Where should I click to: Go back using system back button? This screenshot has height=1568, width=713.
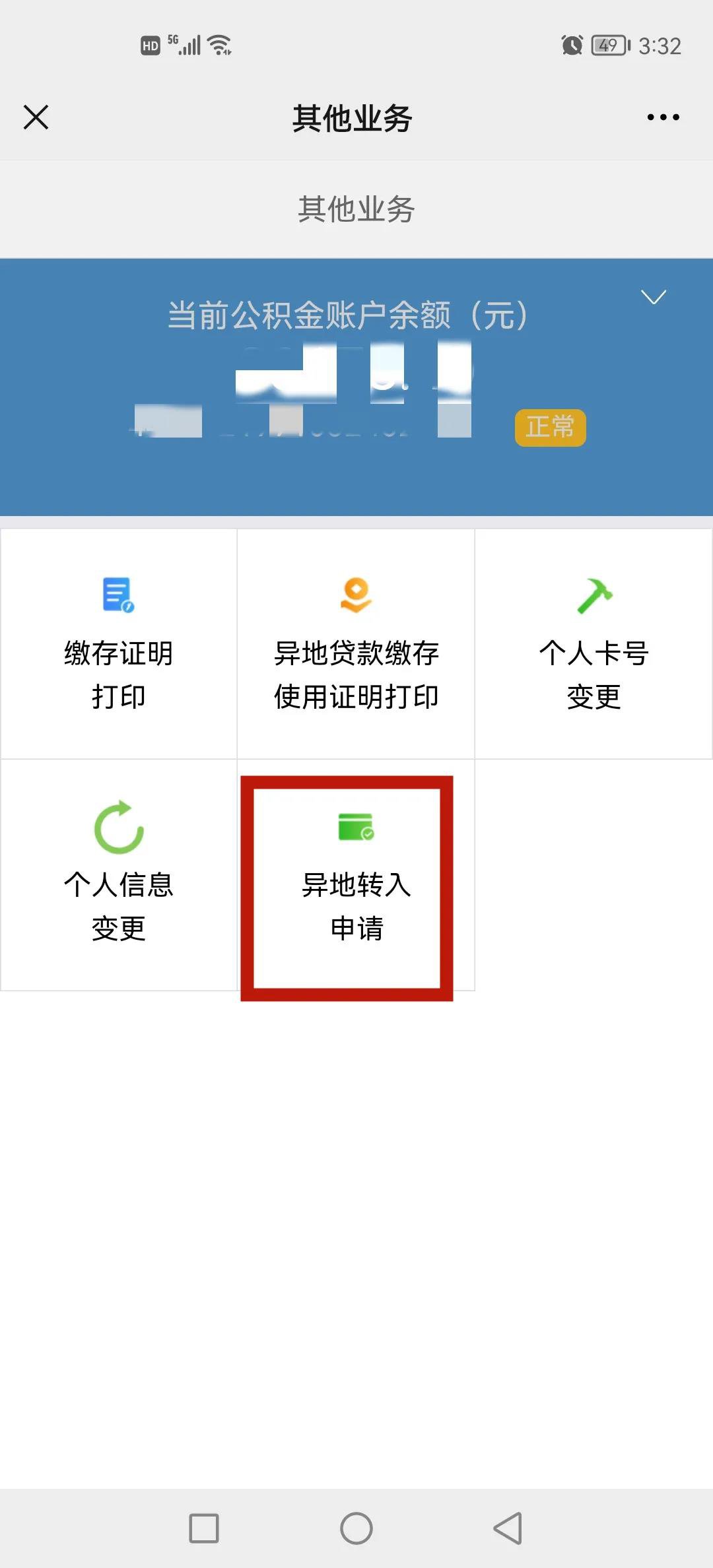[x=508, y=1528]
